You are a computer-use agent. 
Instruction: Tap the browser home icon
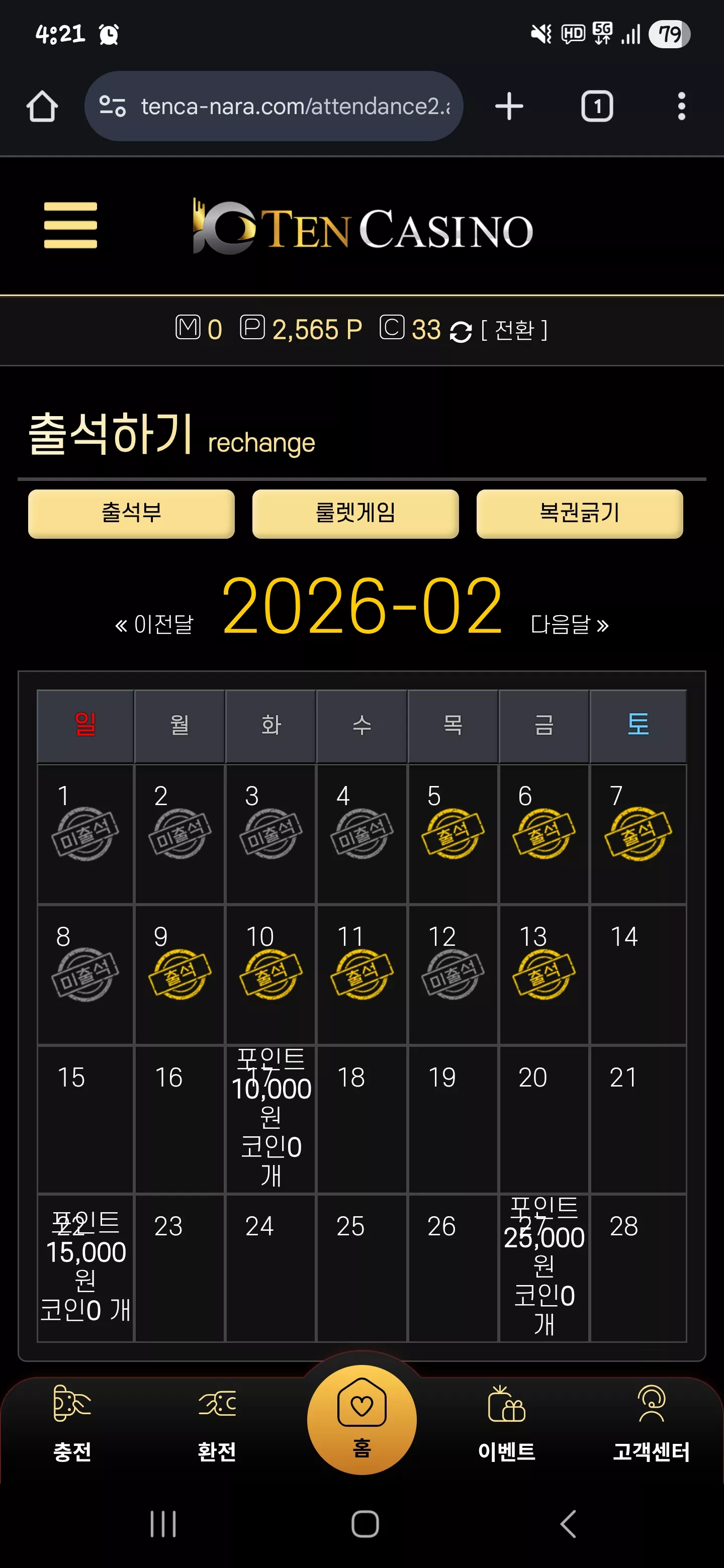pos(42,107)
